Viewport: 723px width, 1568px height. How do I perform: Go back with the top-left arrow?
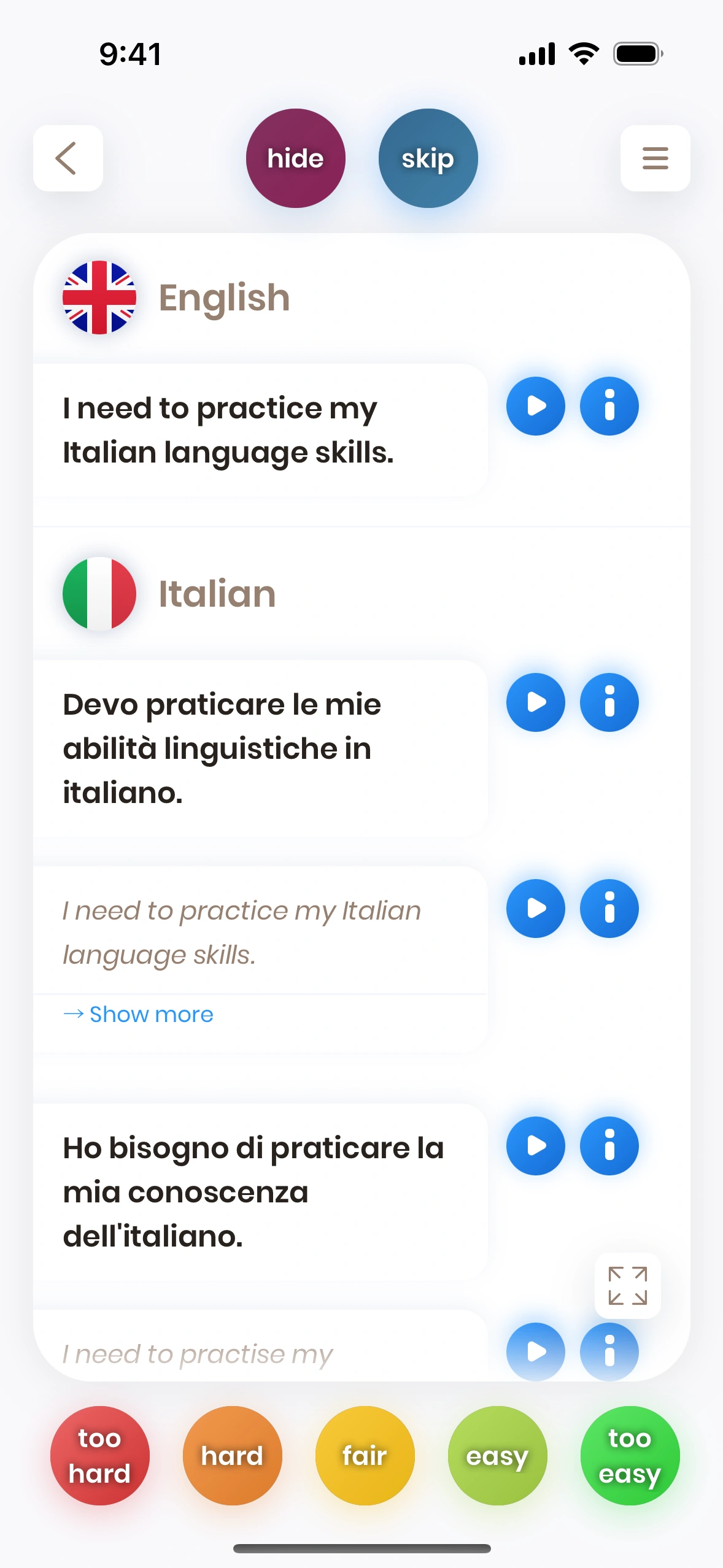[68, 158]
